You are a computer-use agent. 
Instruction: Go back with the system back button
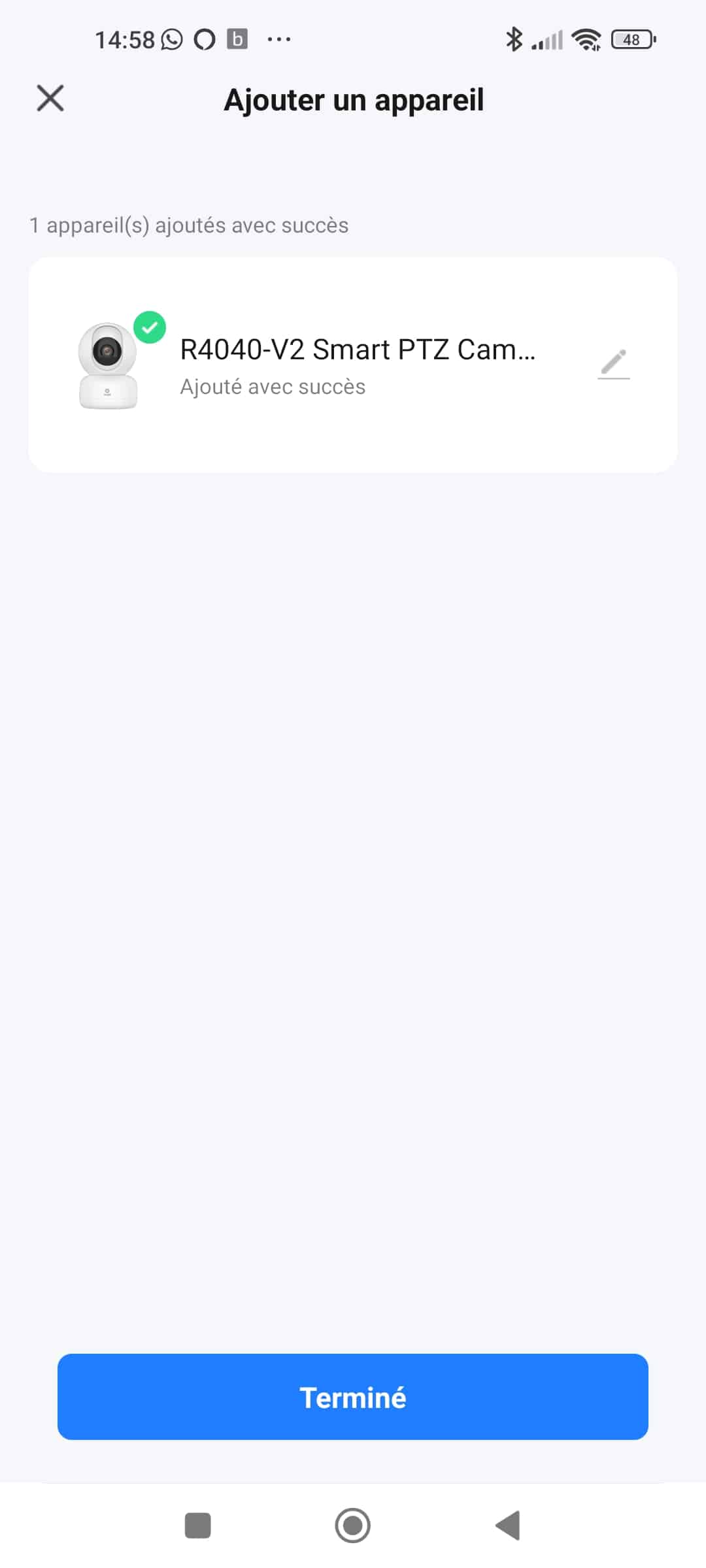tap(508, 1526)
